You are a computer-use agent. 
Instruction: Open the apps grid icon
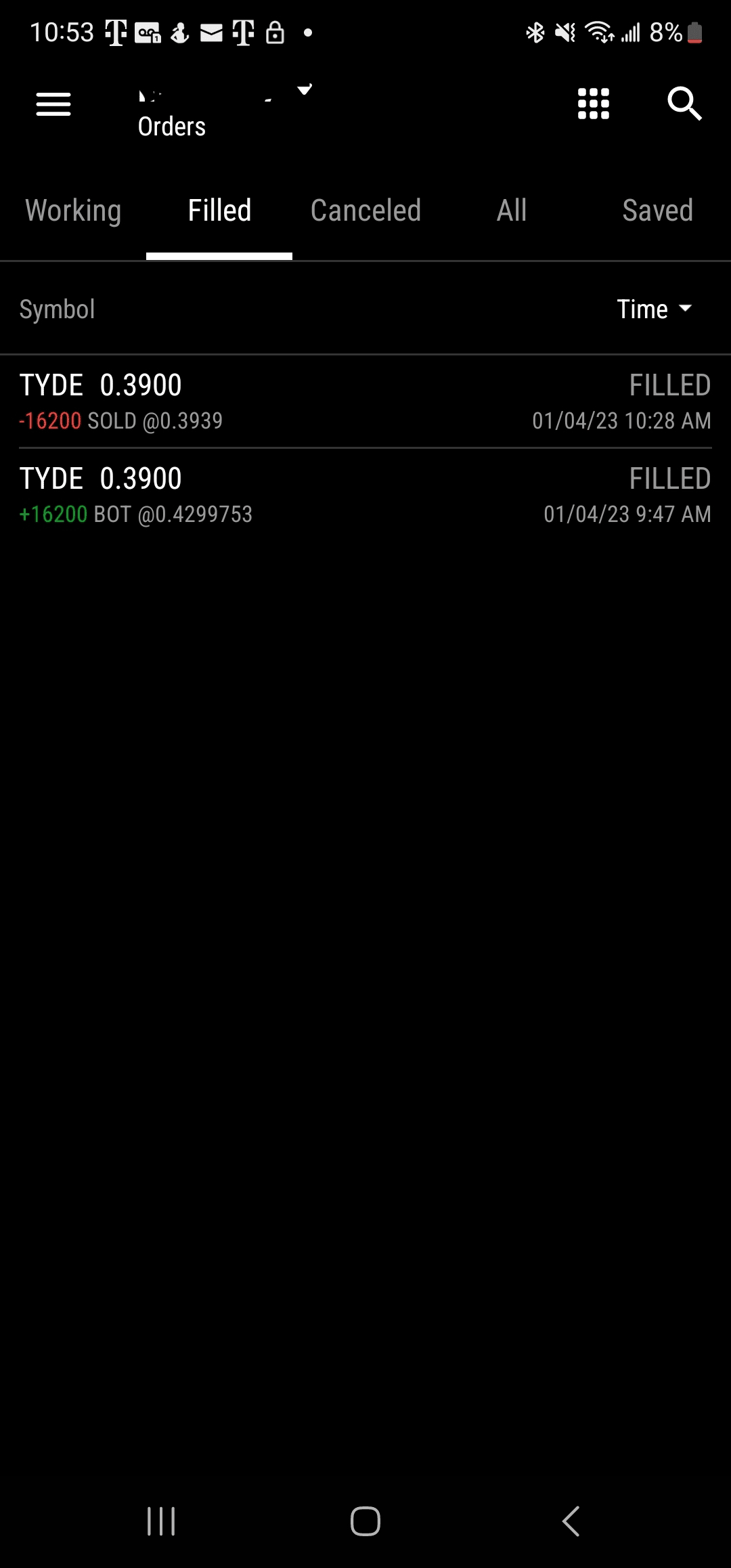(x=594, y=104)
